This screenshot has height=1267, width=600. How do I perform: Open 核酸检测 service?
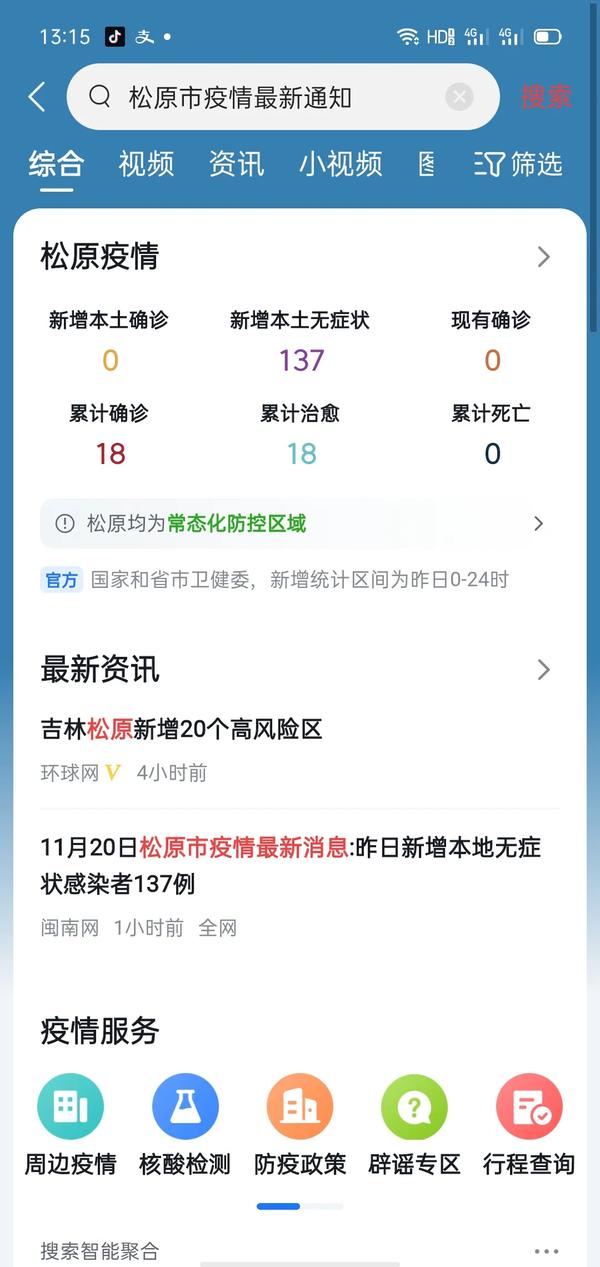click(x=185, y=1126)
